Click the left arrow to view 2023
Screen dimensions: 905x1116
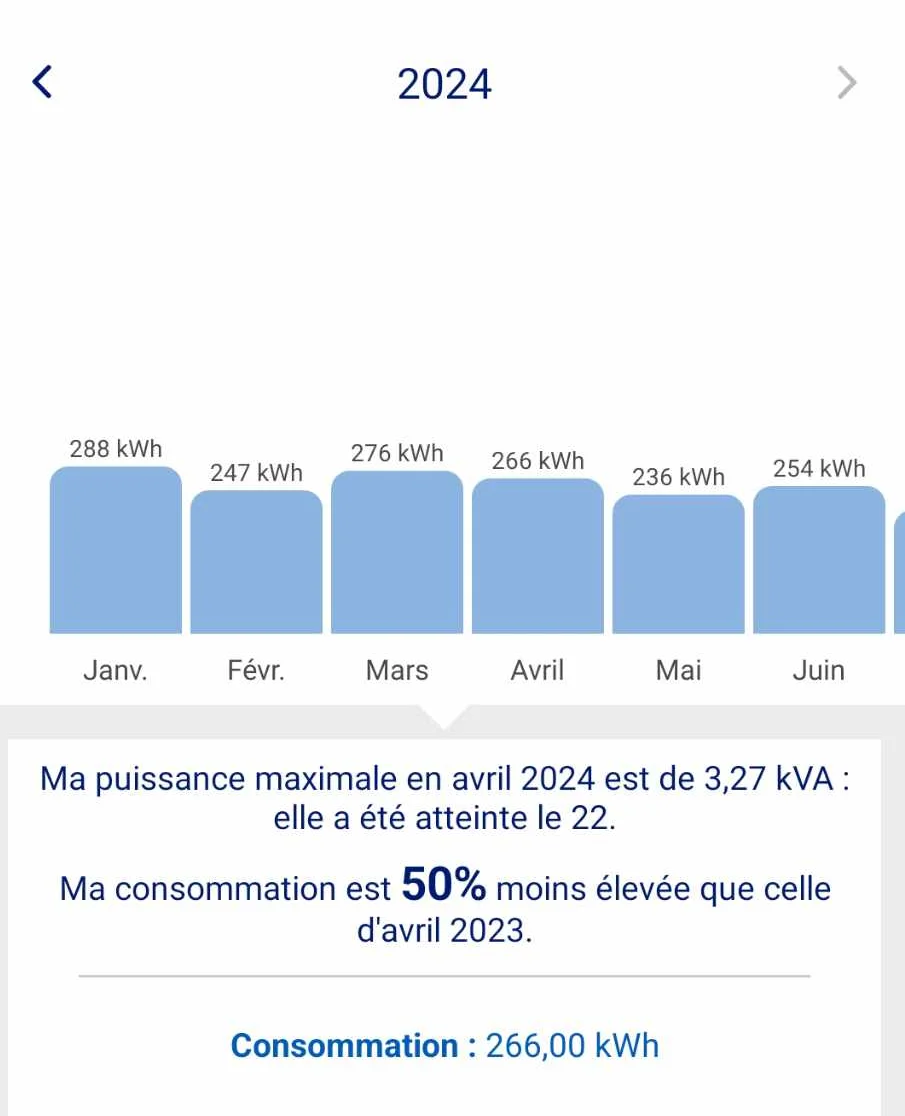pyautogui.click(x=41, y=81)
